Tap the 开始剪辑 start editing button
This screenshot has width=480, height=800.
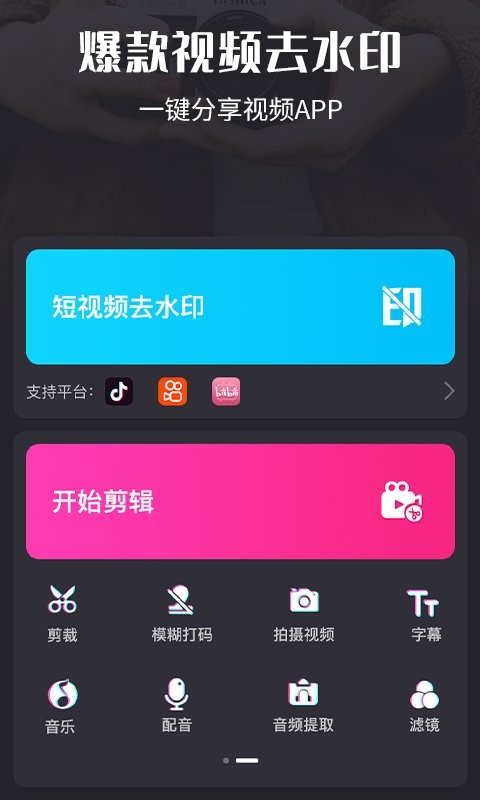[240, 502]
